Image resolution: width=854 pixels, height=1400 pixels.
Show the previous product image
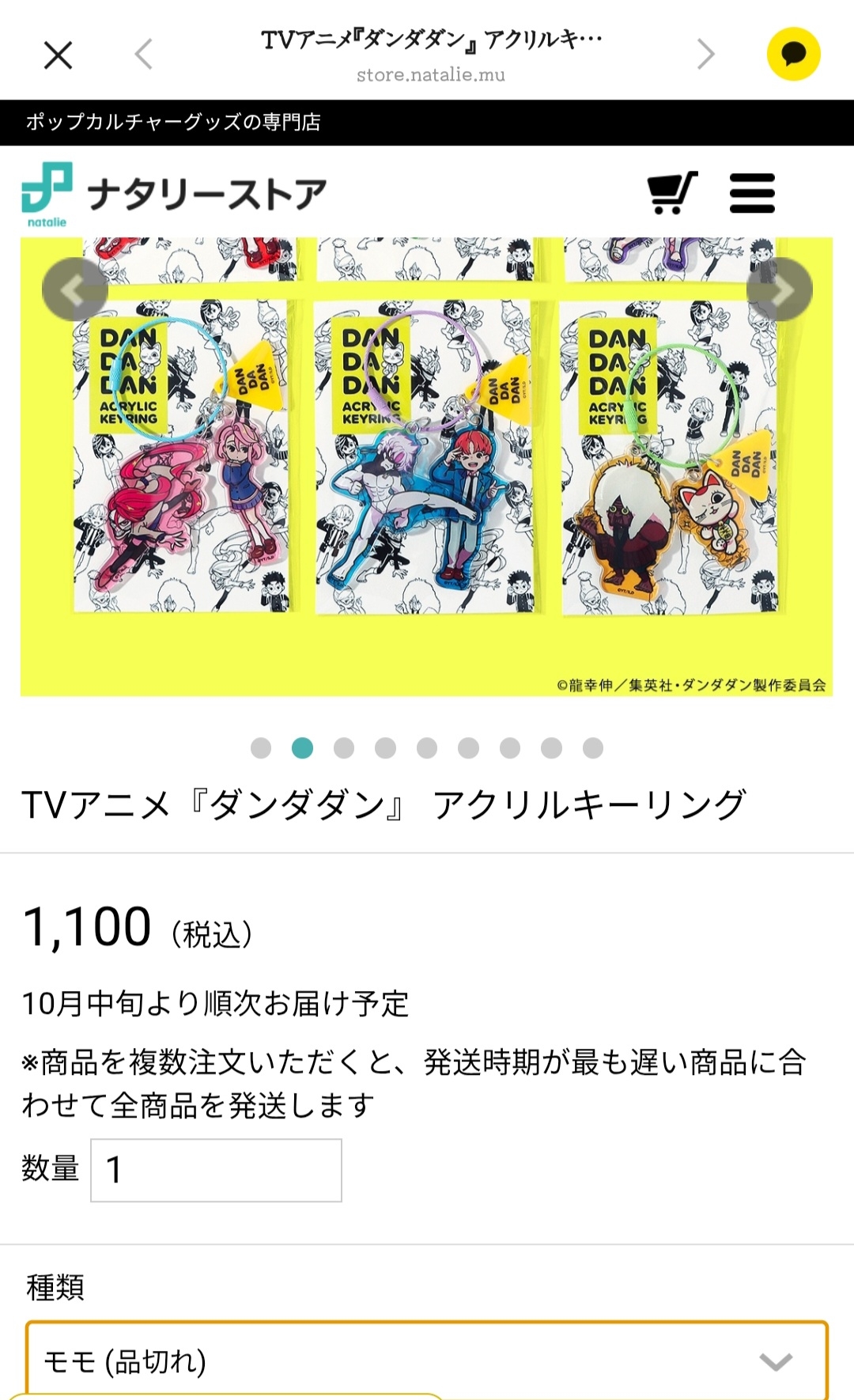pos(74,289)
